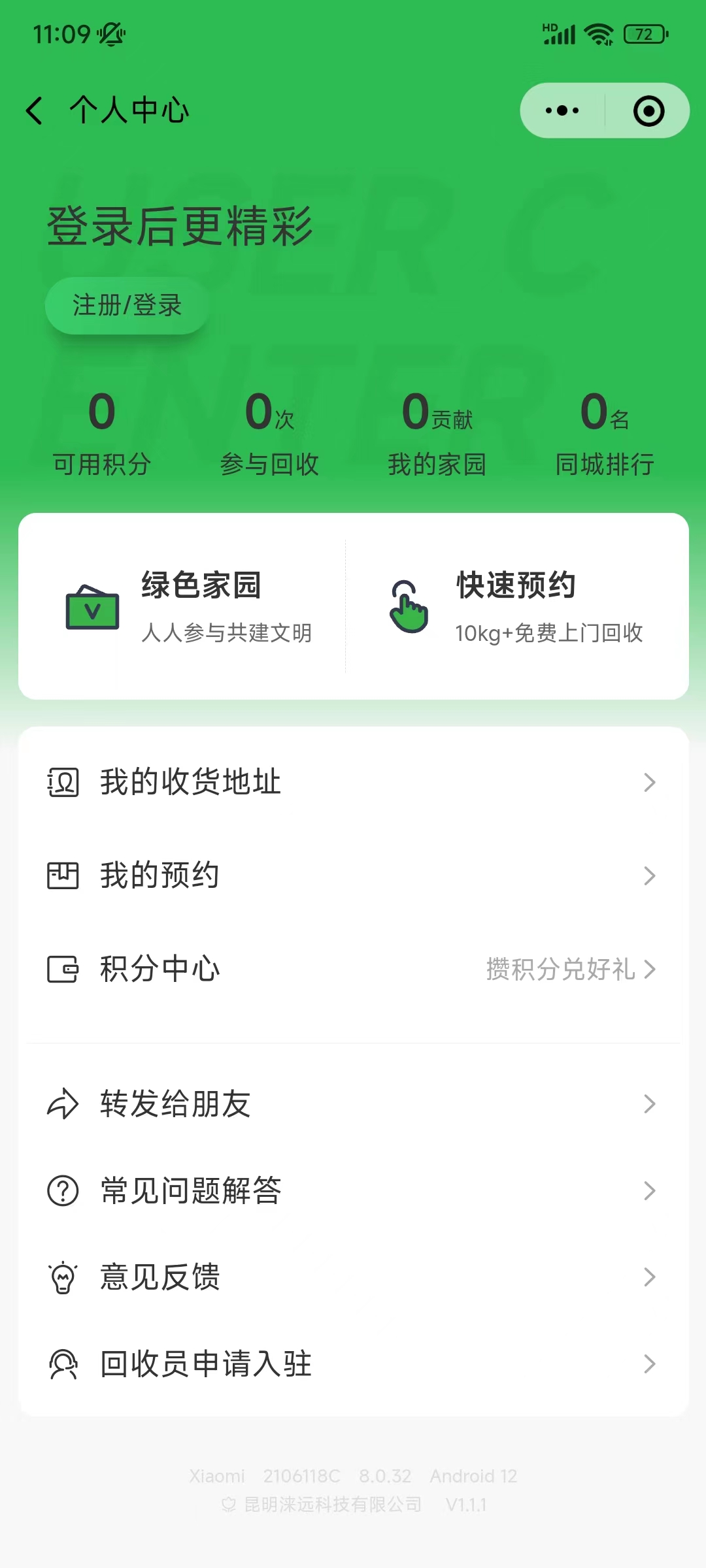Image resolution: width=706 pixels, height=1568 pixels.
Task: Open the mini program more-options menu
Action: click(562, 110)
